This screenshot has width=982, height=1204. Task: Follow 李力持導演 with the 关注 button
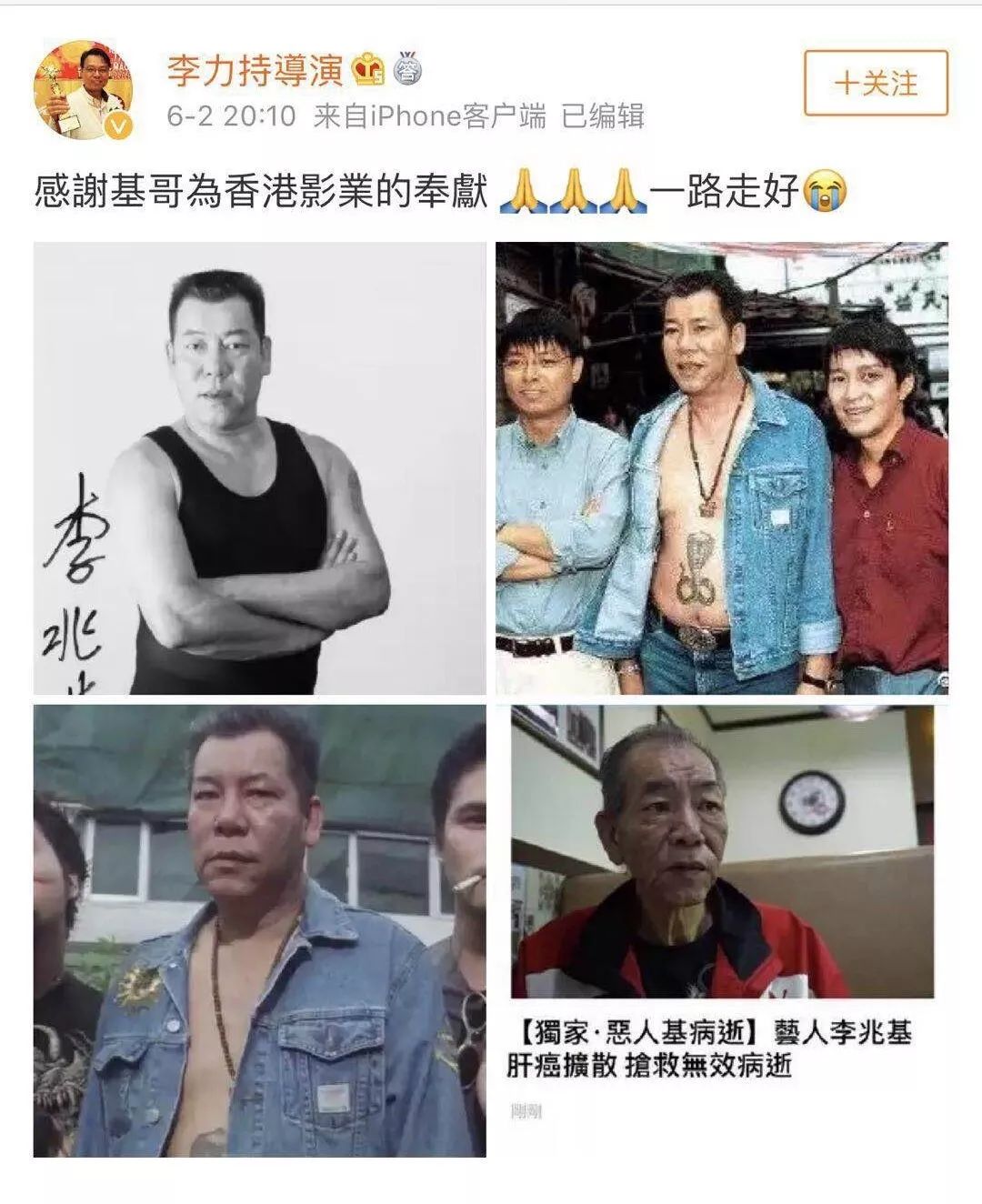click(x=876, y=83)
